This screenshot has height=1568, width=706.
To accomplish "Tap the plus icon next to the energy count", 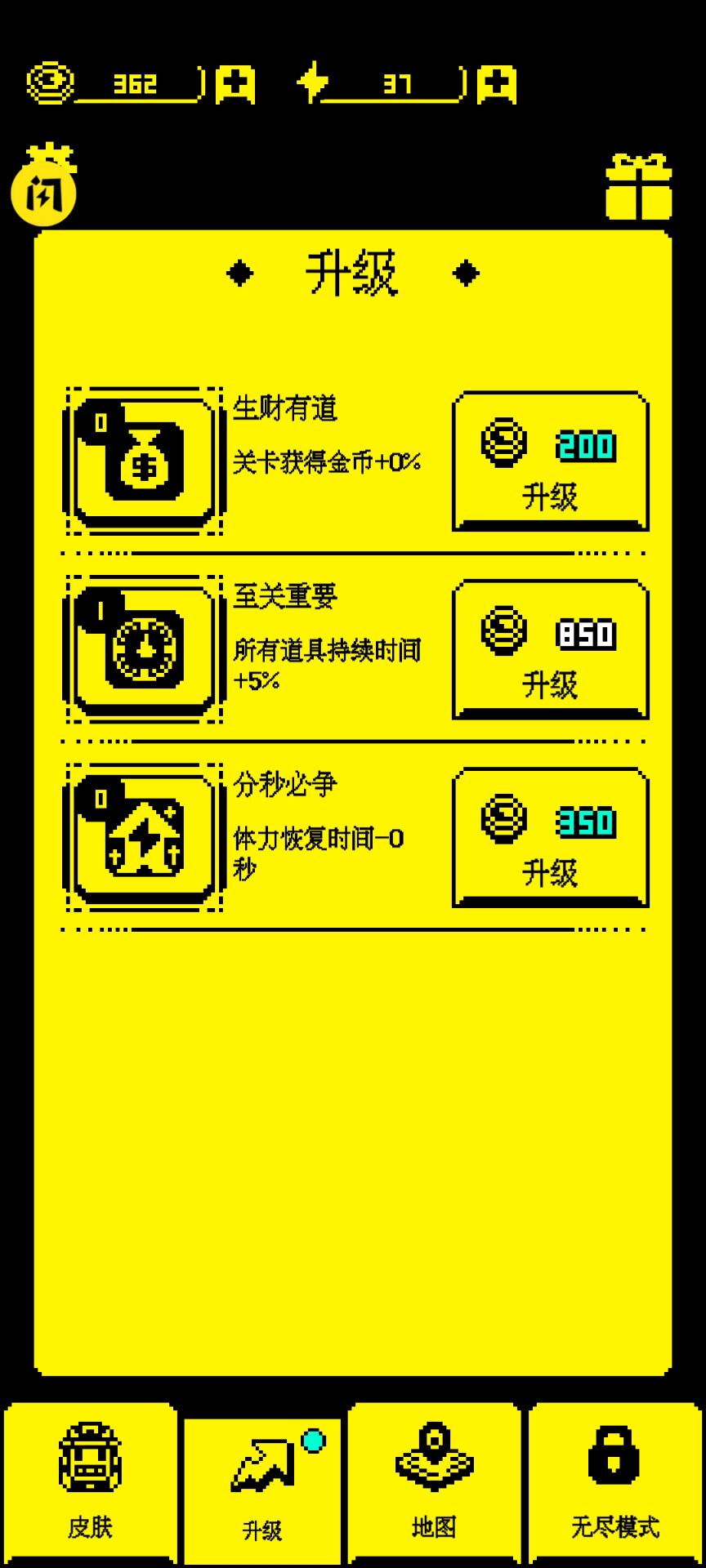I will [x=497, y=83].
